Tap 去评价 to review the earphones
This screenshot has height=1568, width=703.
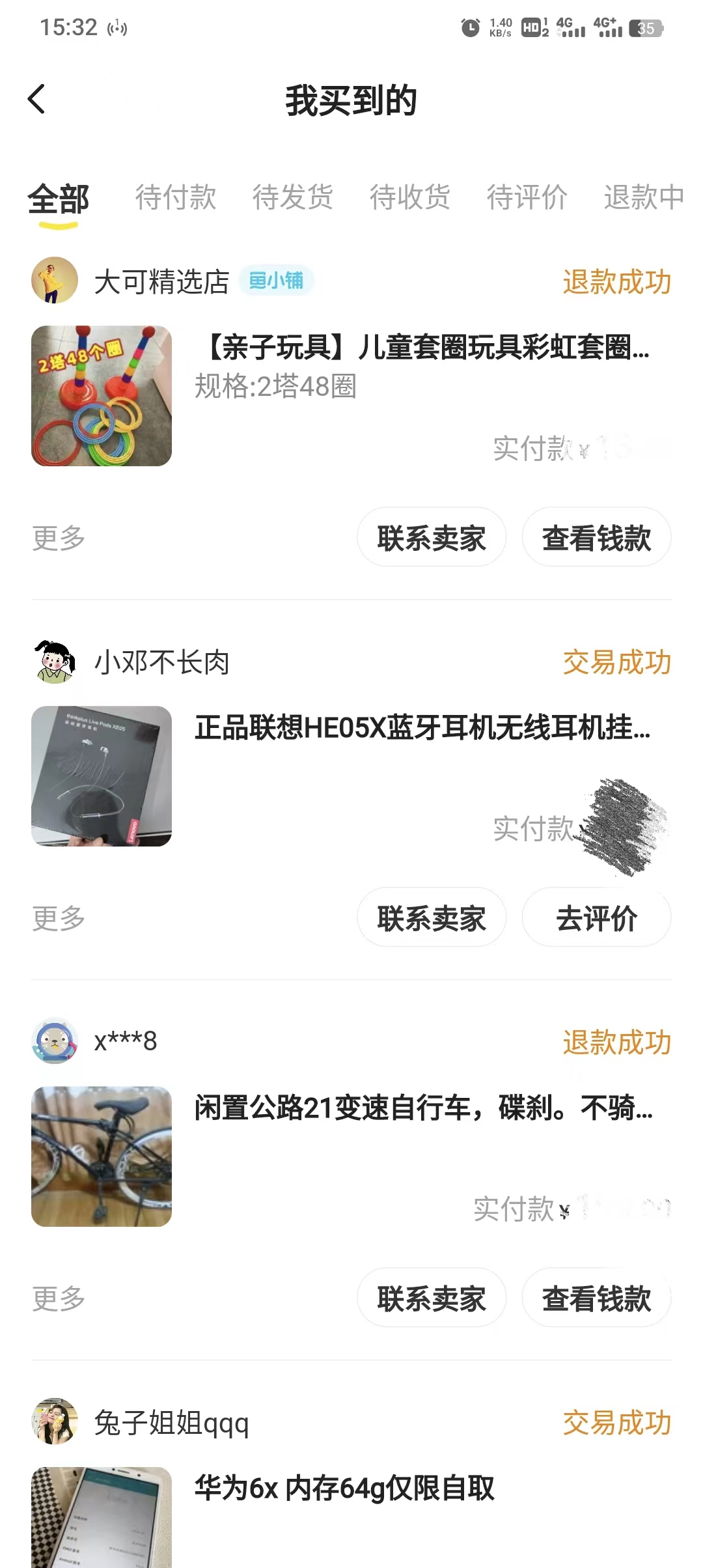pos(596,918)
